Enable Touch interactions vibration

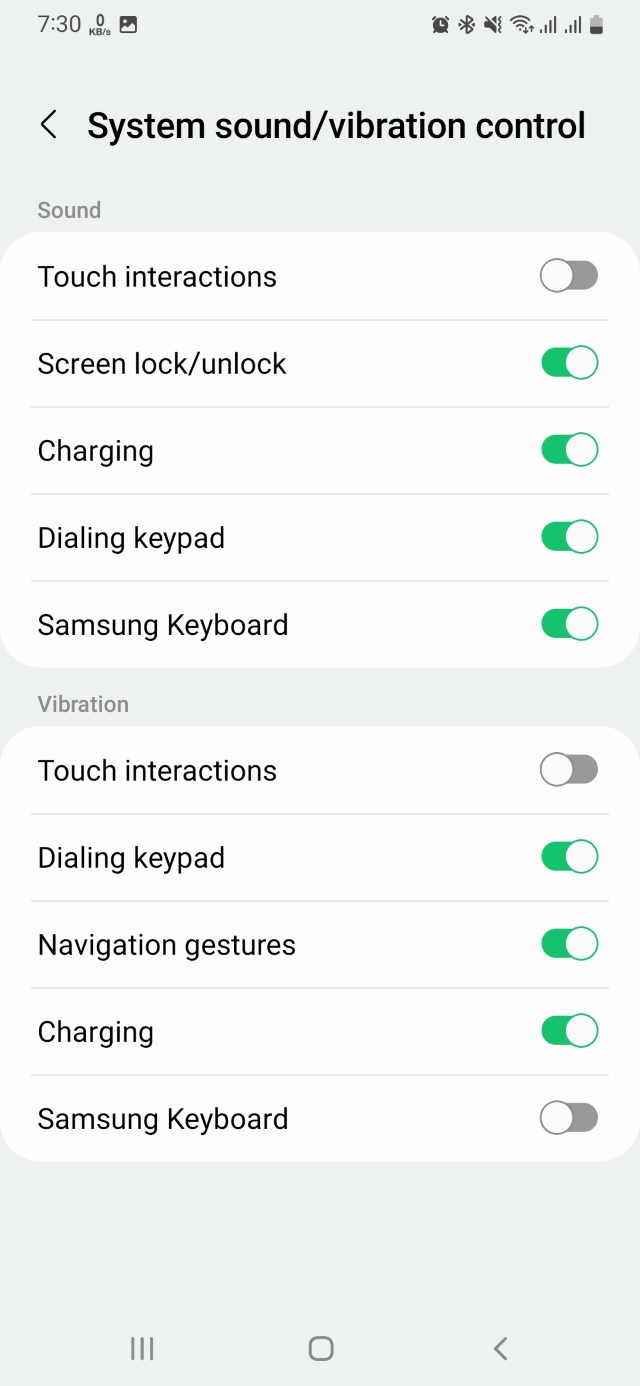569,770
